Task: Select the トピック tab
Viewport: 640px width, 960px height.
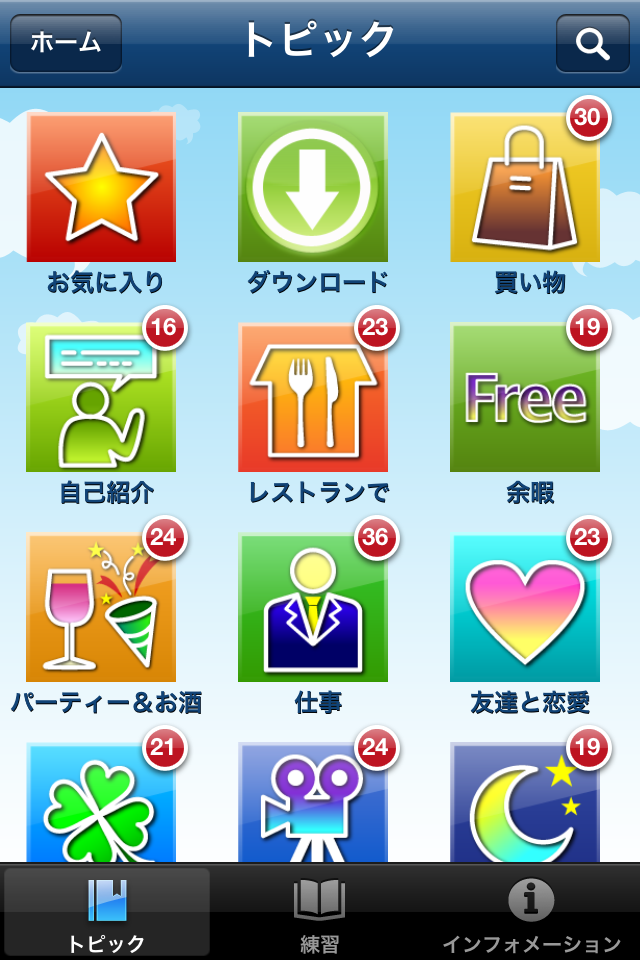Action: pos(106,913)
